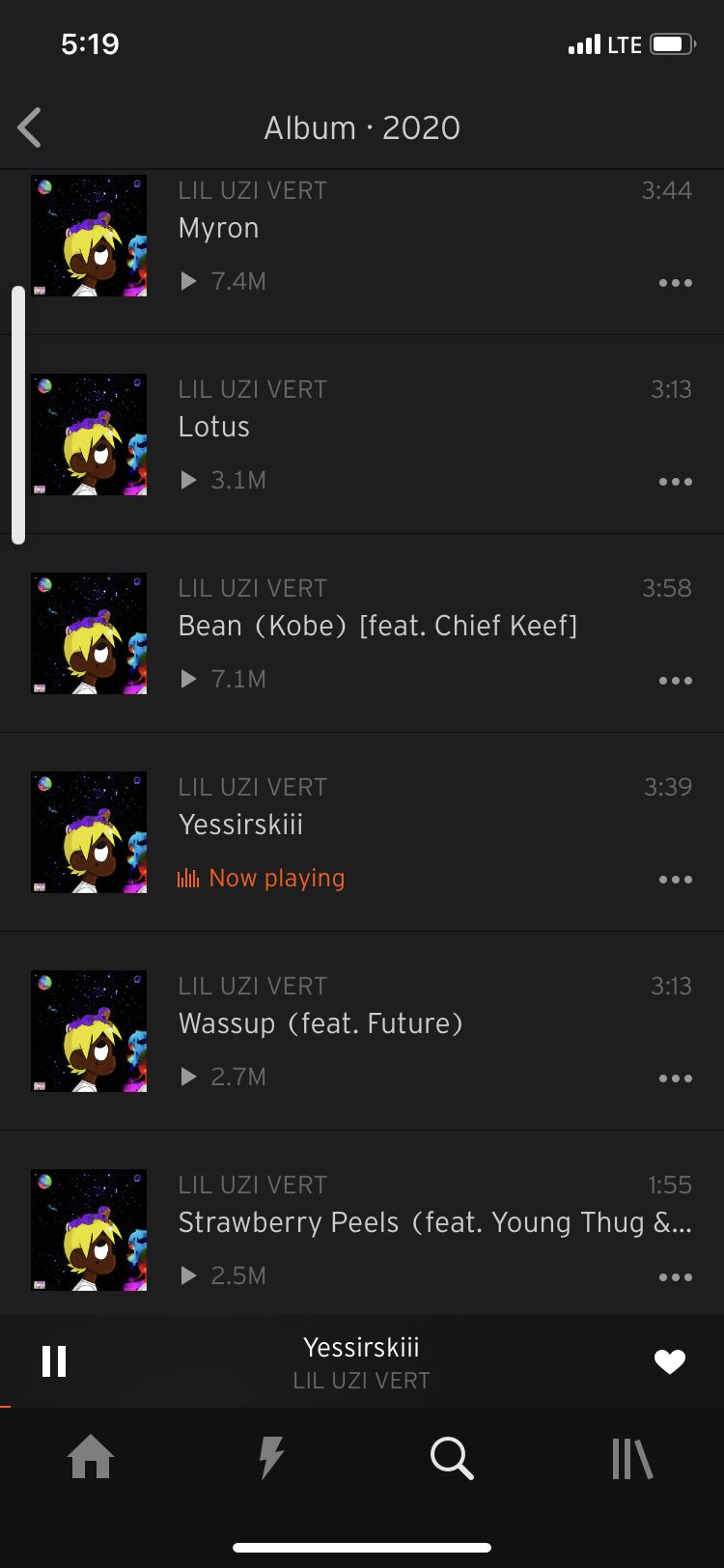Play Bean (Kobe) featuring Chief Keef
The image size is (724, 1568).
pos(362,633)
